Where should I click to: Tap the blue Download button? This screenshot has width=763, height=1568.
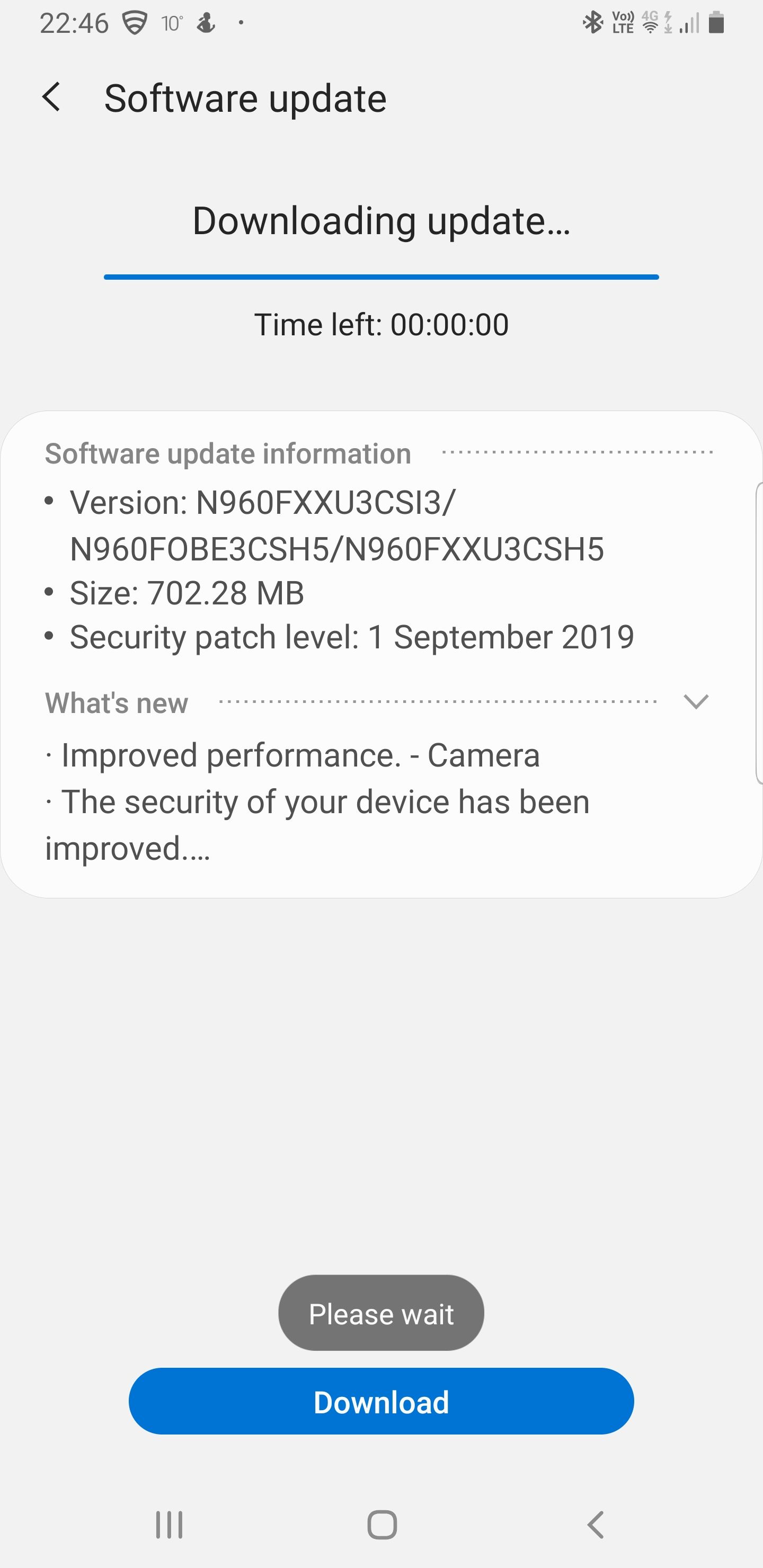click(381, 1402)
